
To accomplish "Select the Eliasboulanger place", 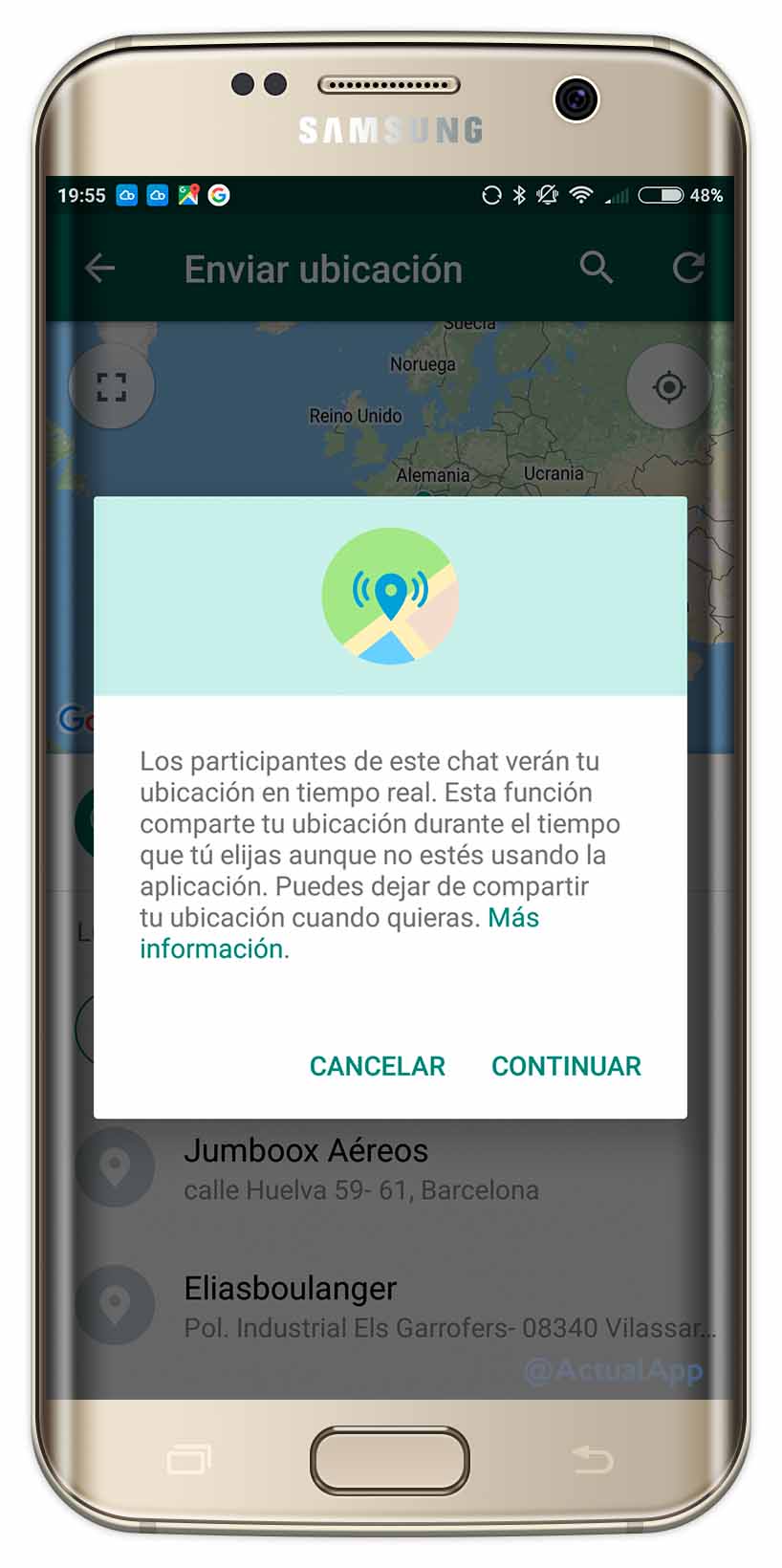I will click(390, 1306).
